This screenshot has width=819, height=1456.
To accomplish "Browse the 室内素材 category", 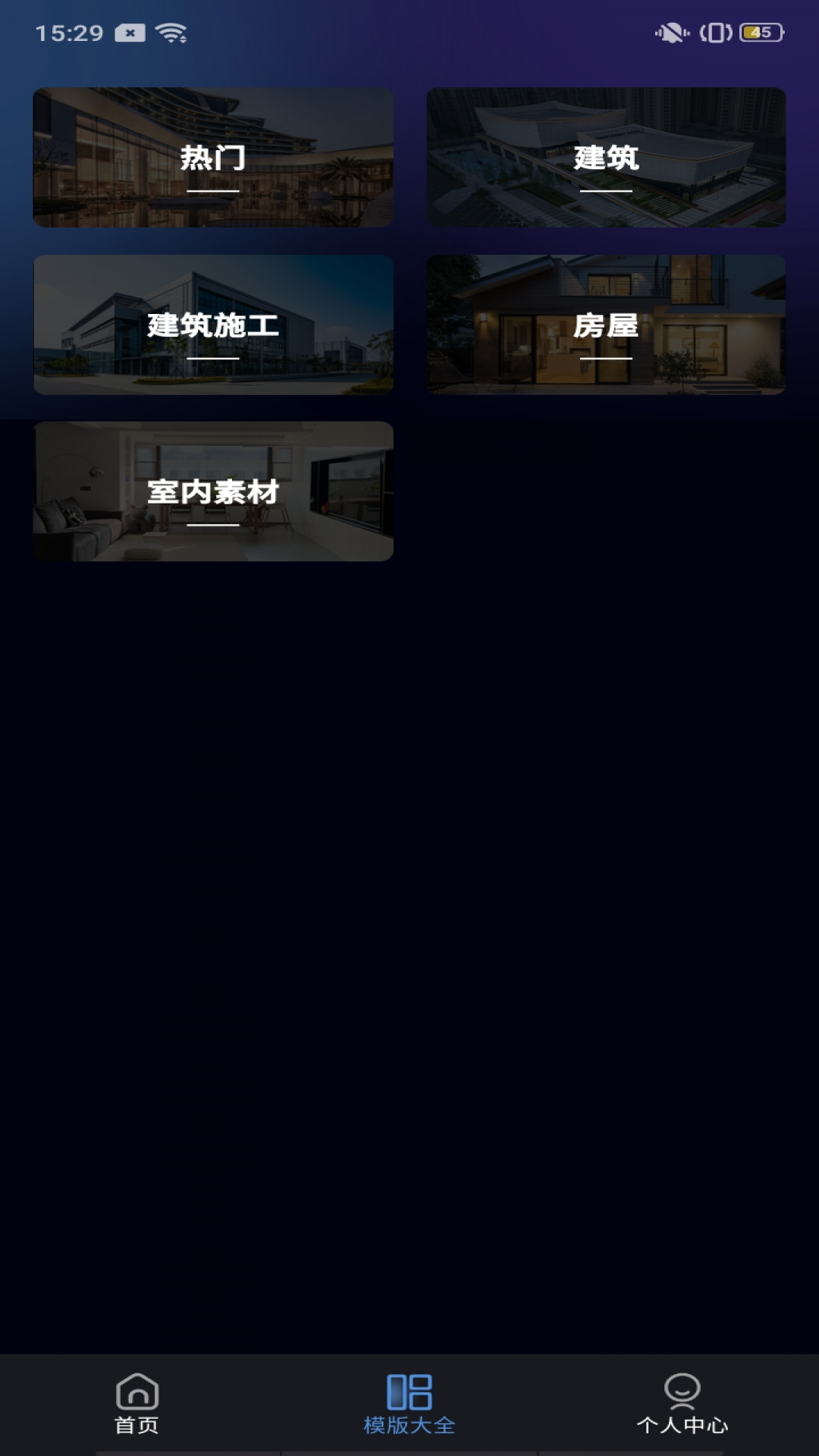I will click(x=213, y=491).
